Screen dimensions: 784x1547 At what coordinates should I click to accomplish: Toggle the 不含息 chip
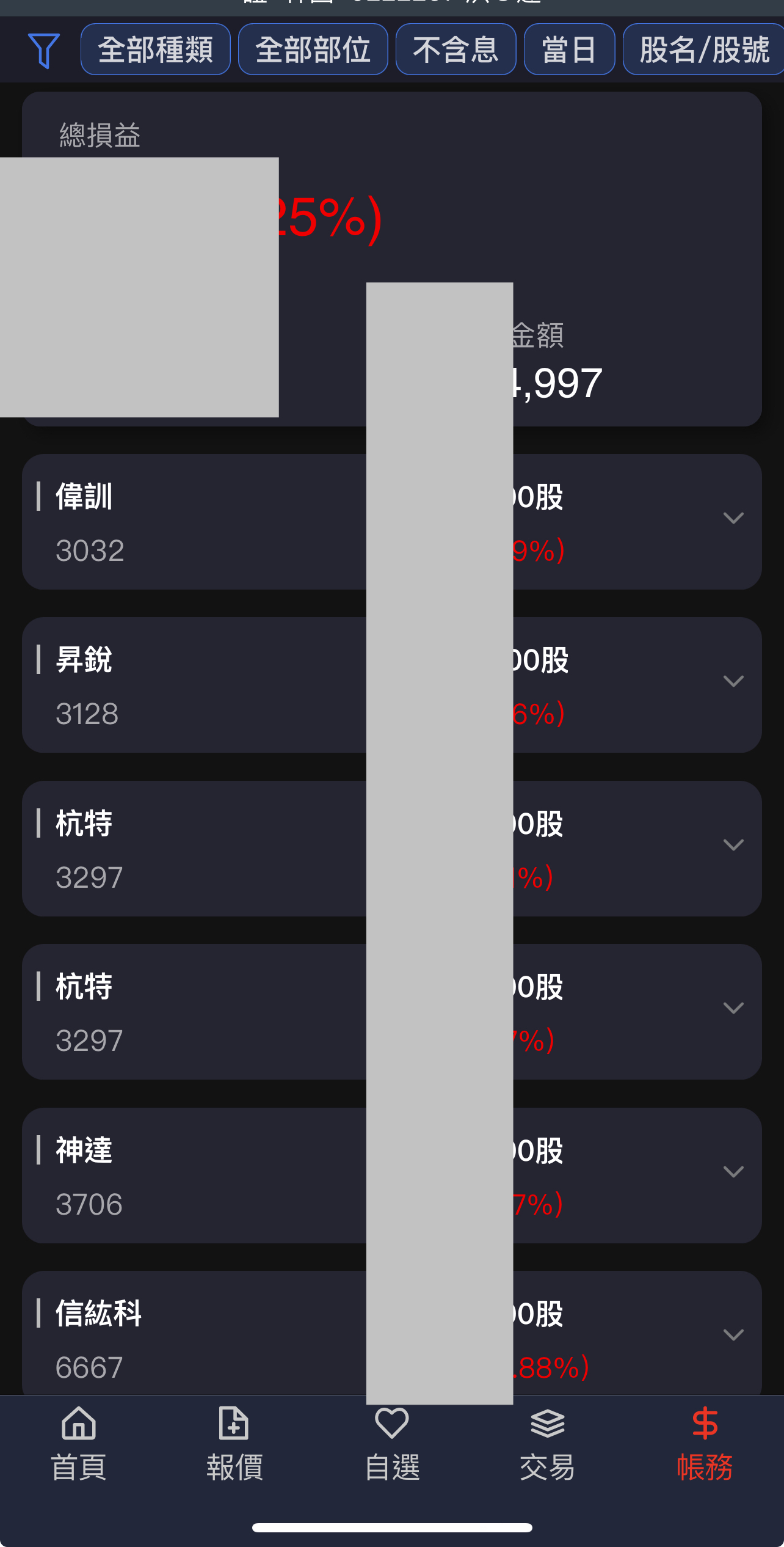(456, 49)
